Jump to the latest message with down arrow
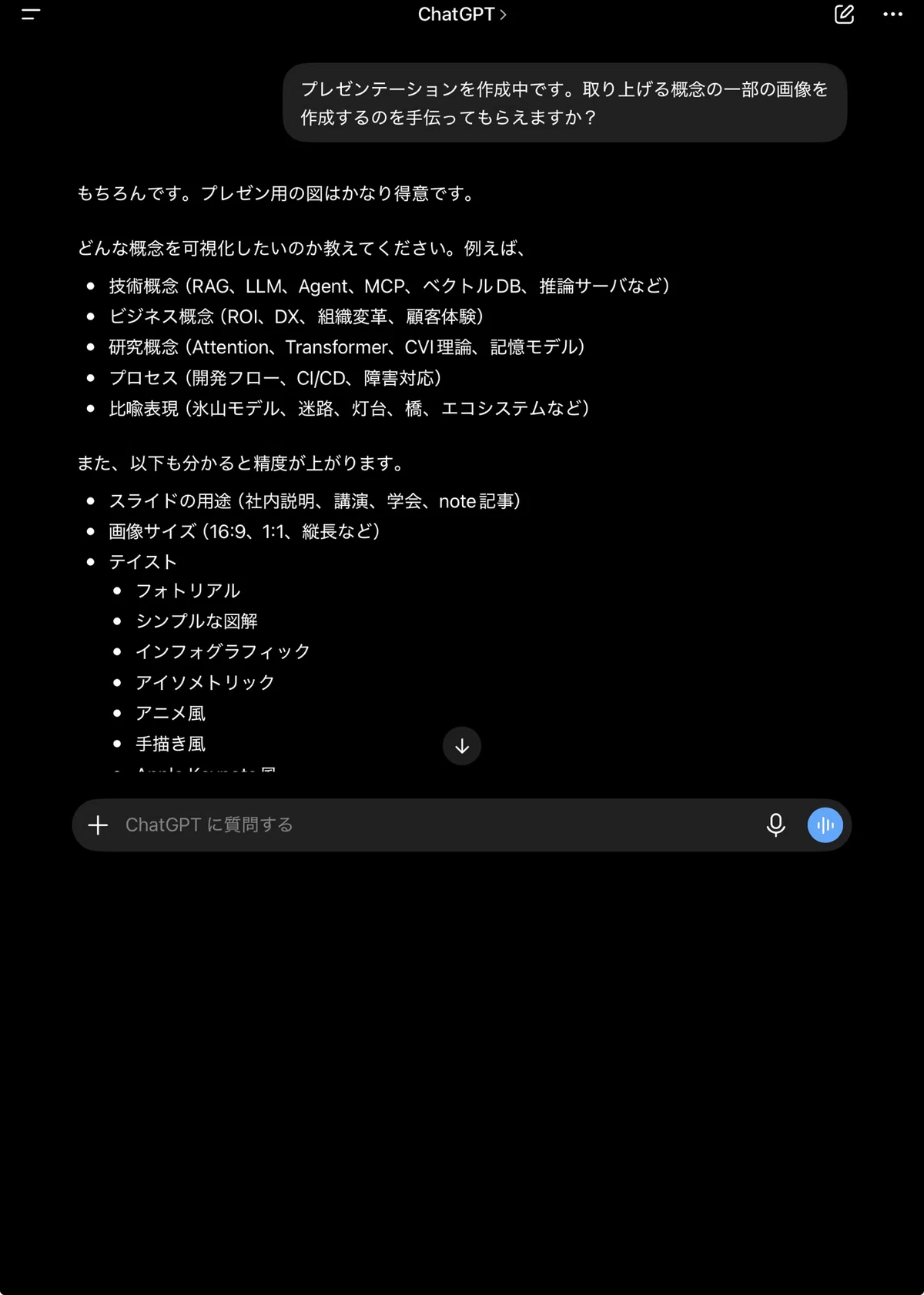 click(462, 746)
